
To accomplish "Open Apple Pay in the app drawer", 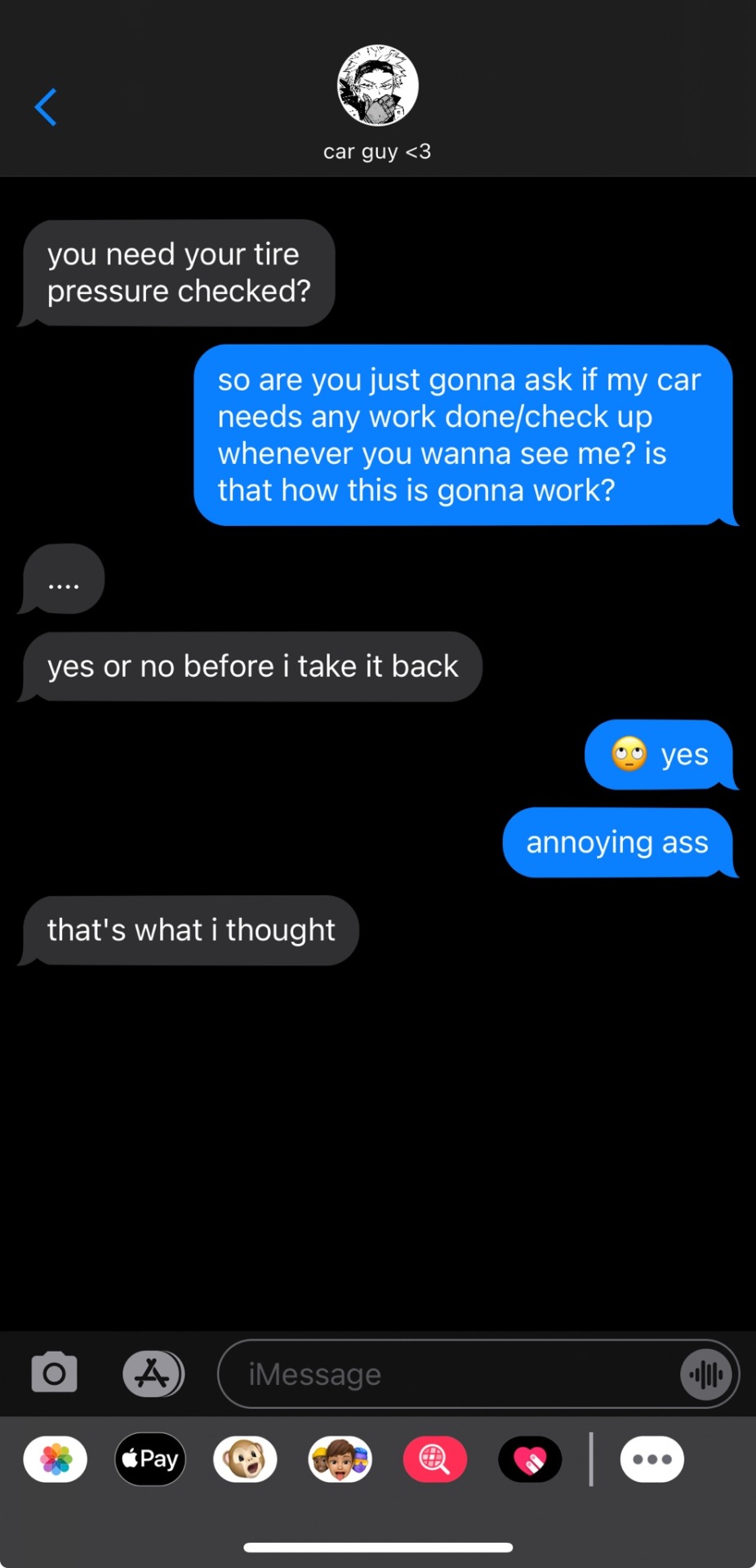I will [x=150, y=1459].
